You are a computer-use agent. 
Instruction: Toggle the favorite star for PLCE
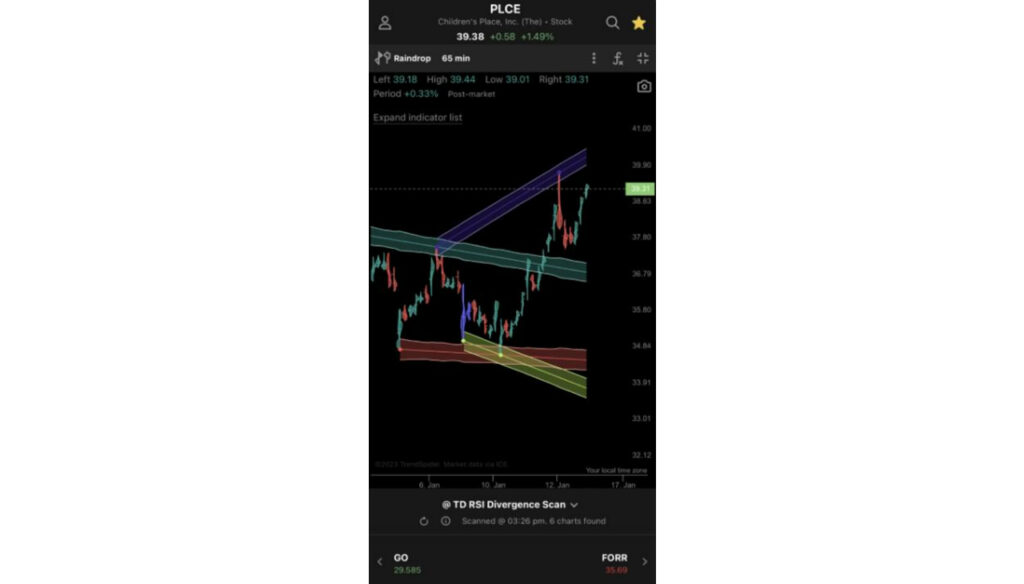639,23
